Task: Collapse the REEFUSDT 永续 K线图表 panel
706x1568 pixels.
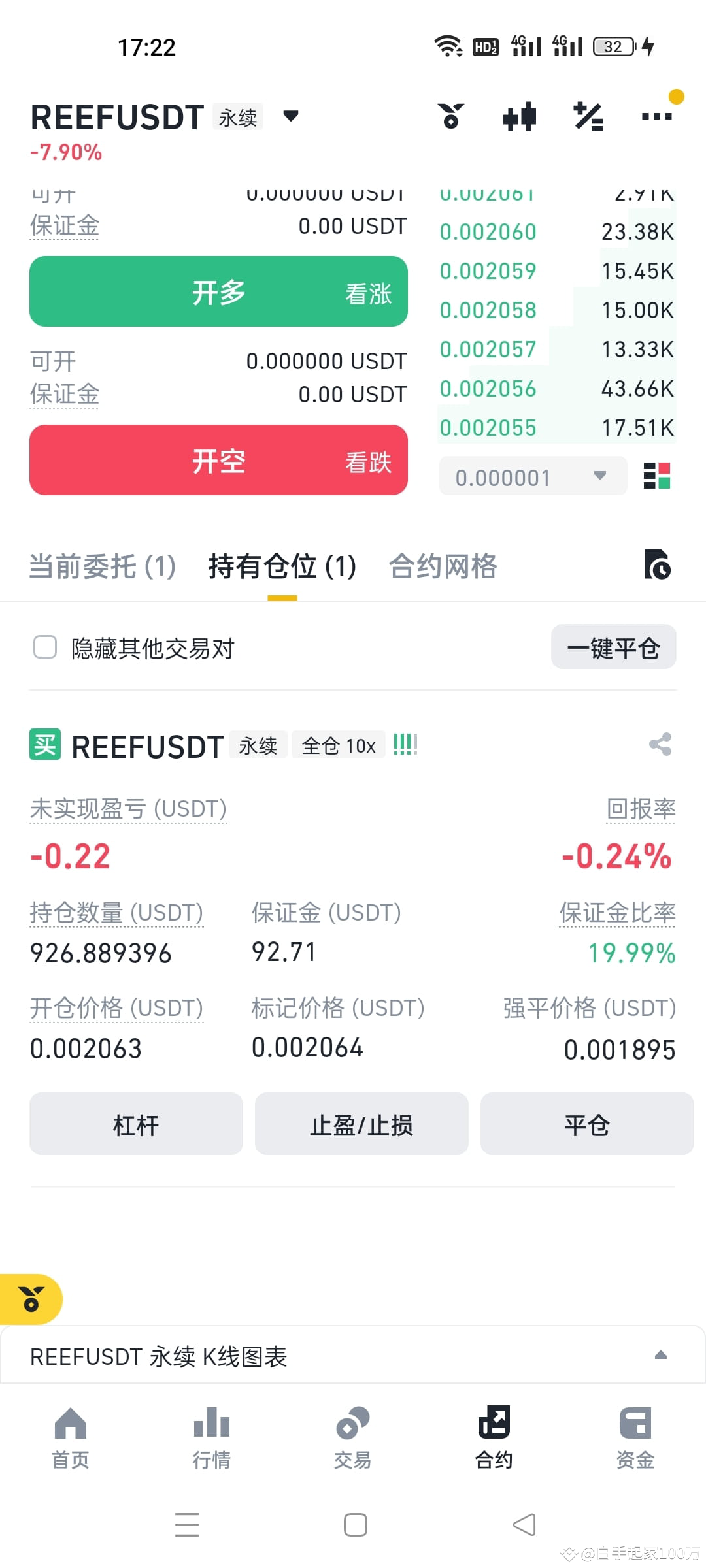Action: click(662, 1356)
